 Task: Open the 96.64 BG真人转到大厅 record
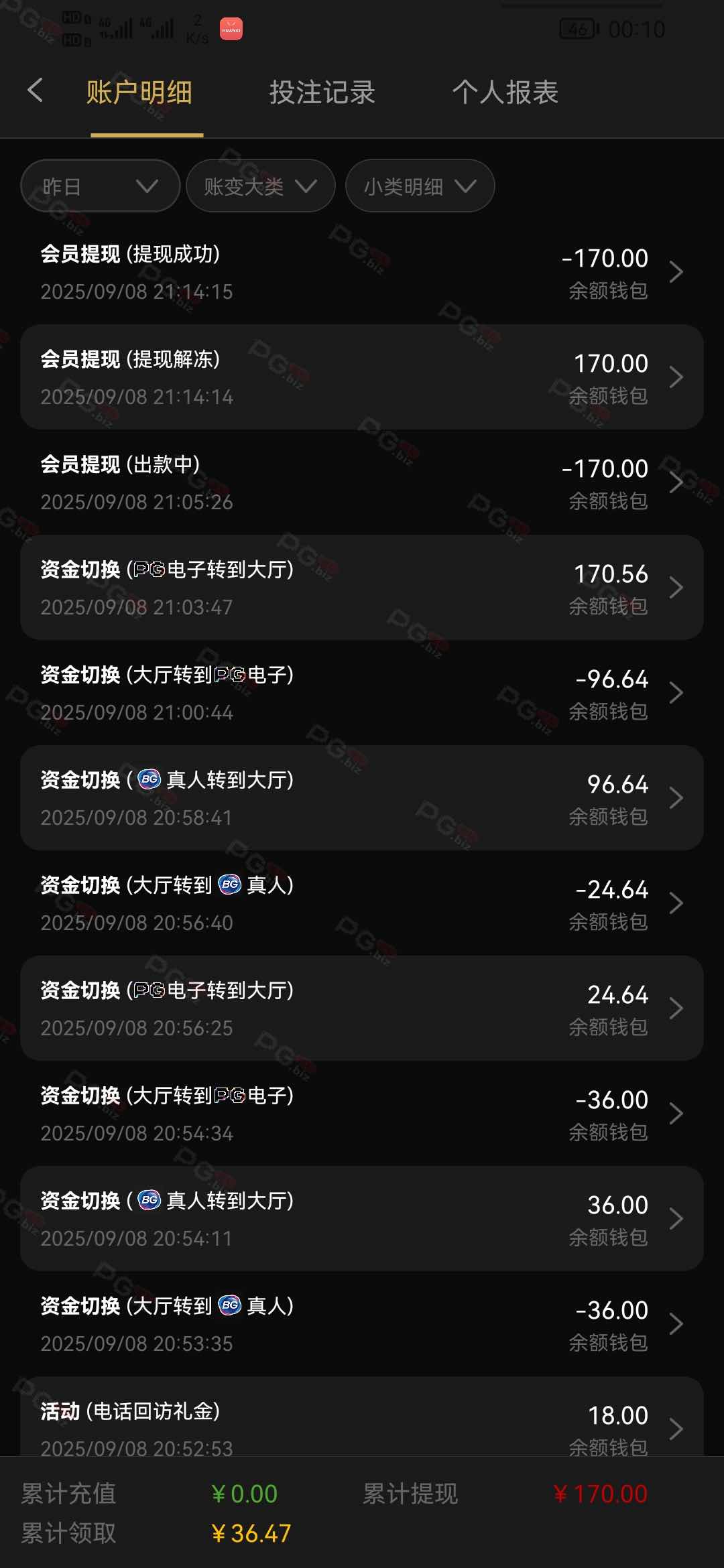(362, 798)
